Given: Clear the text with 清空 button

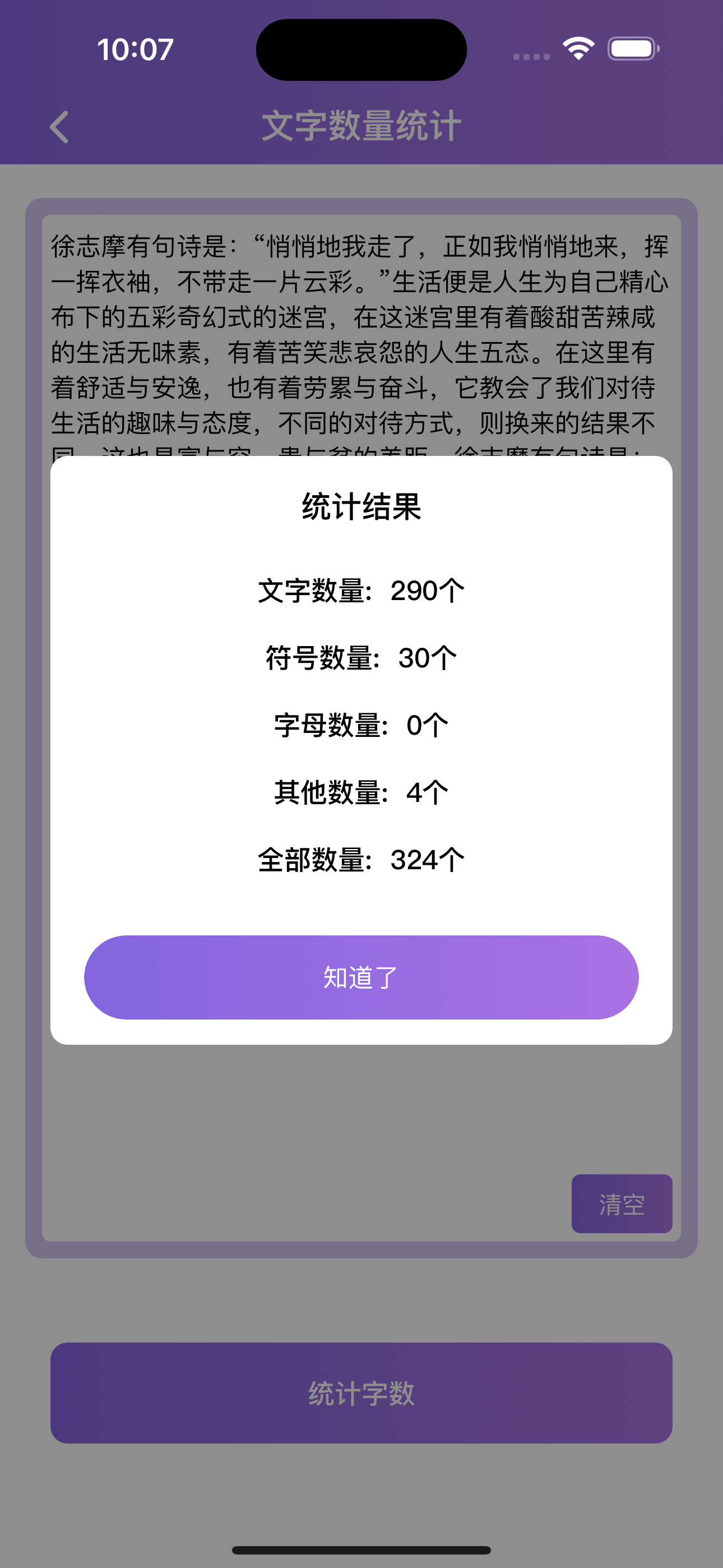Looking at the screenshot, I should tap(622, 1203).
